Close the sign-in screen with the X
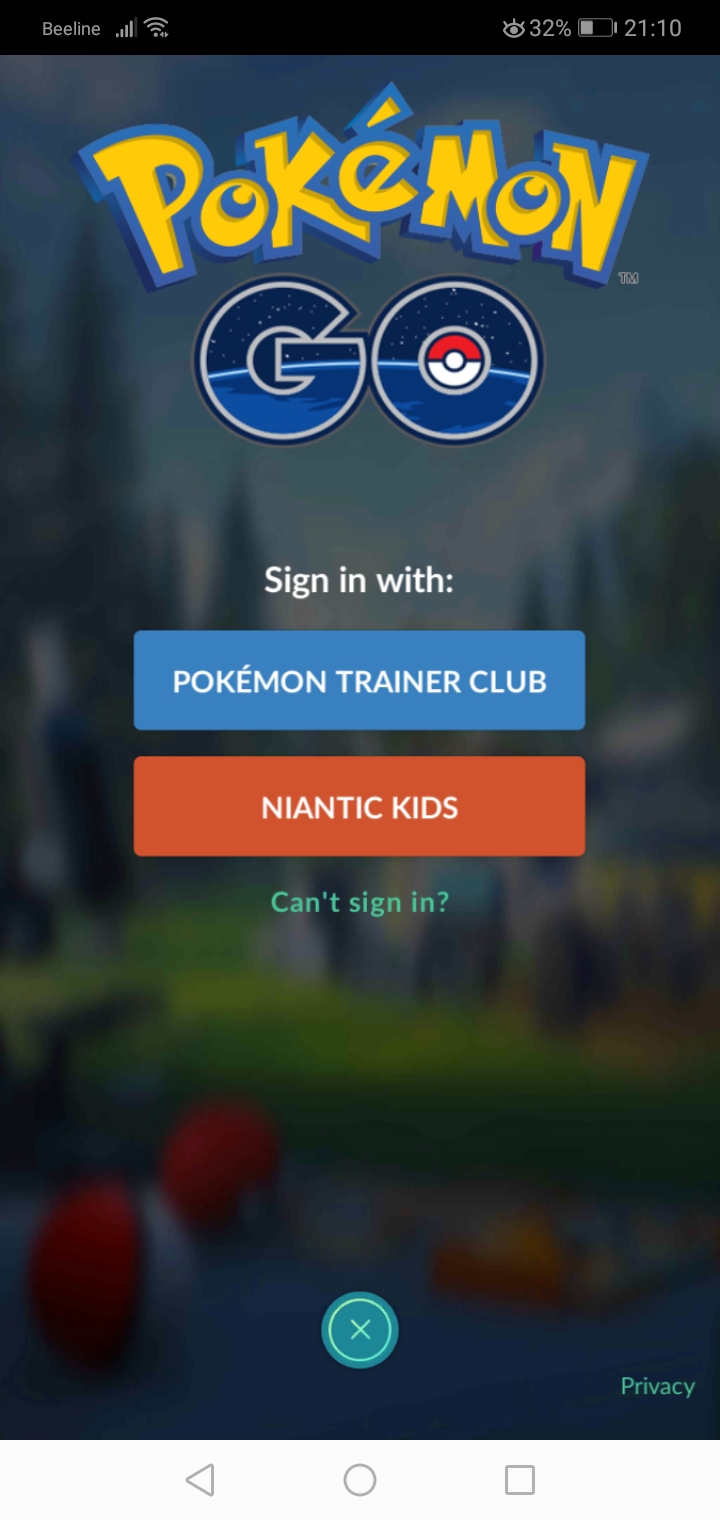Viewport: 720px width, 1520px height. 360,1330
